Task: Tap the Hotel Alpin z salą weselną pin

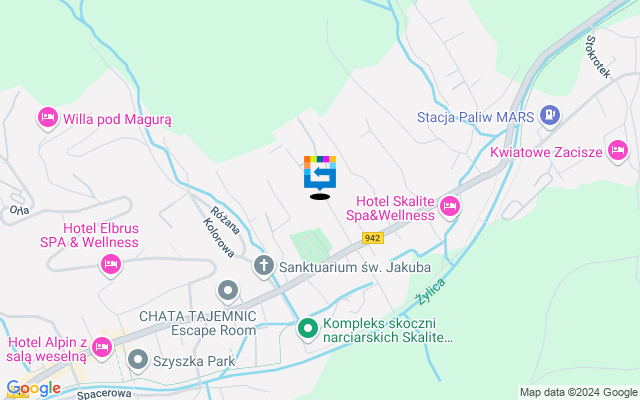Action: (101, 347)
